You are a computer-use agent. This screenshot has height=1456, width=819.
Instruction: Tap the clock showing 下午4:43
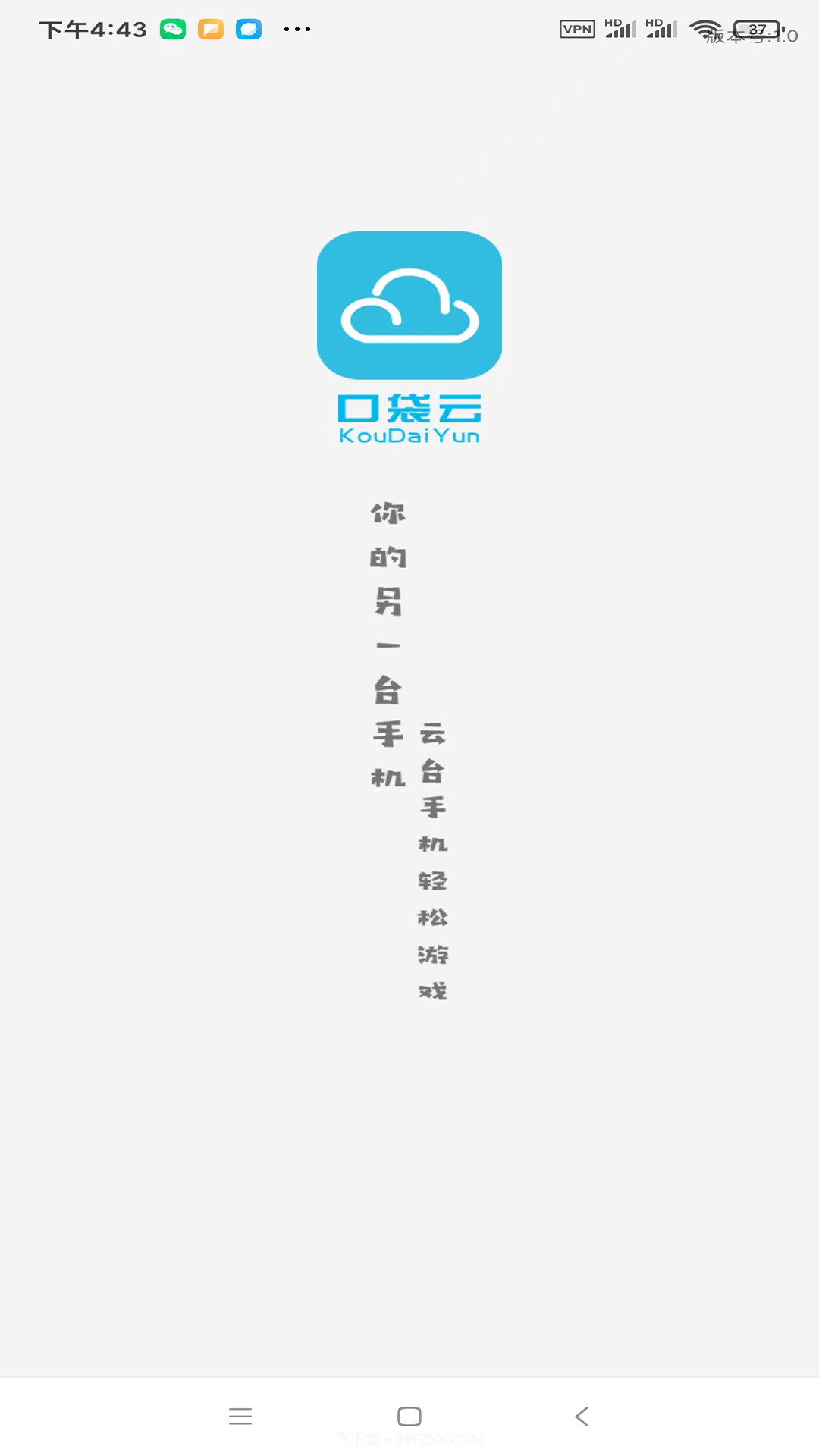click(93, 29)
